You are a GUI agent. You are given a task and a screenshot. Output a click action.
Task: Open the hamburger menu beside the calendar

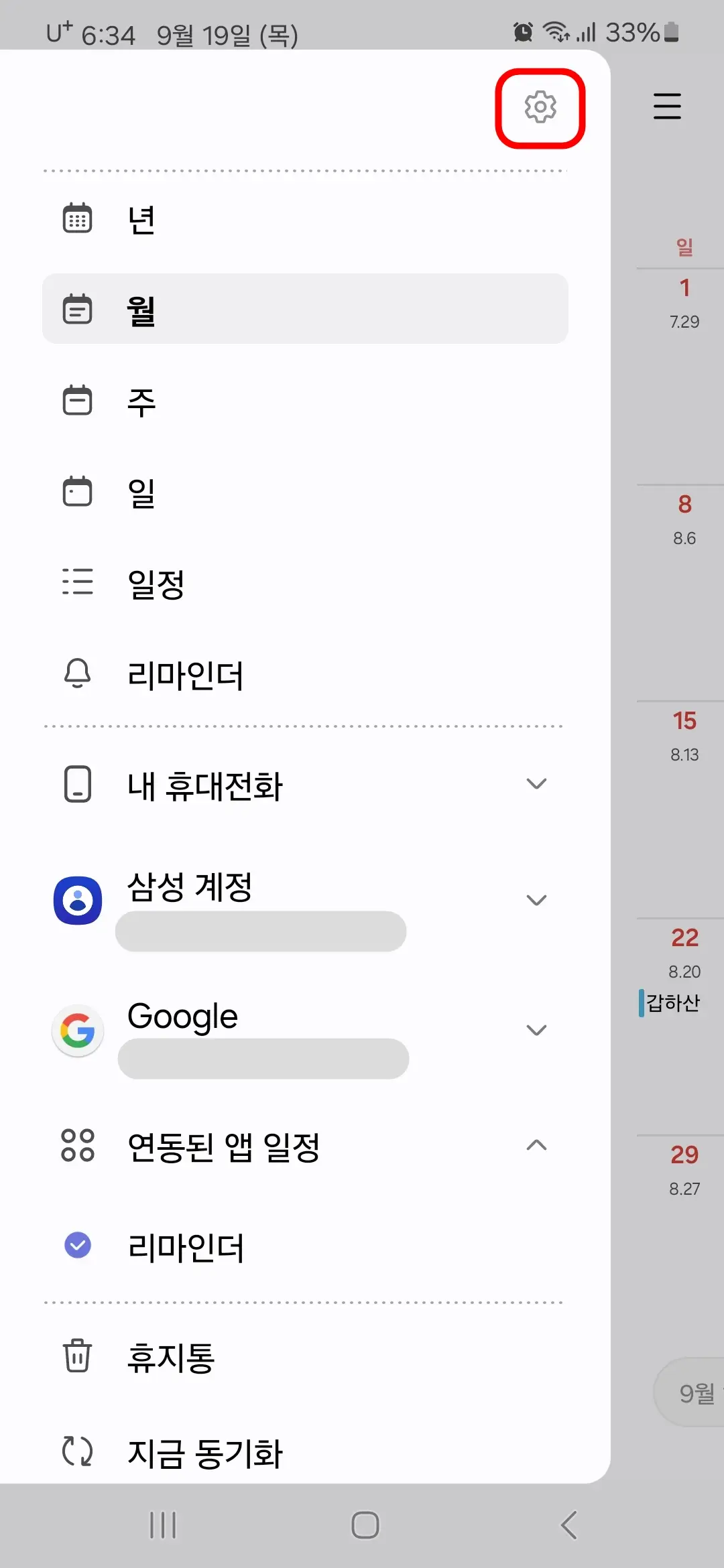click(667, 107)
